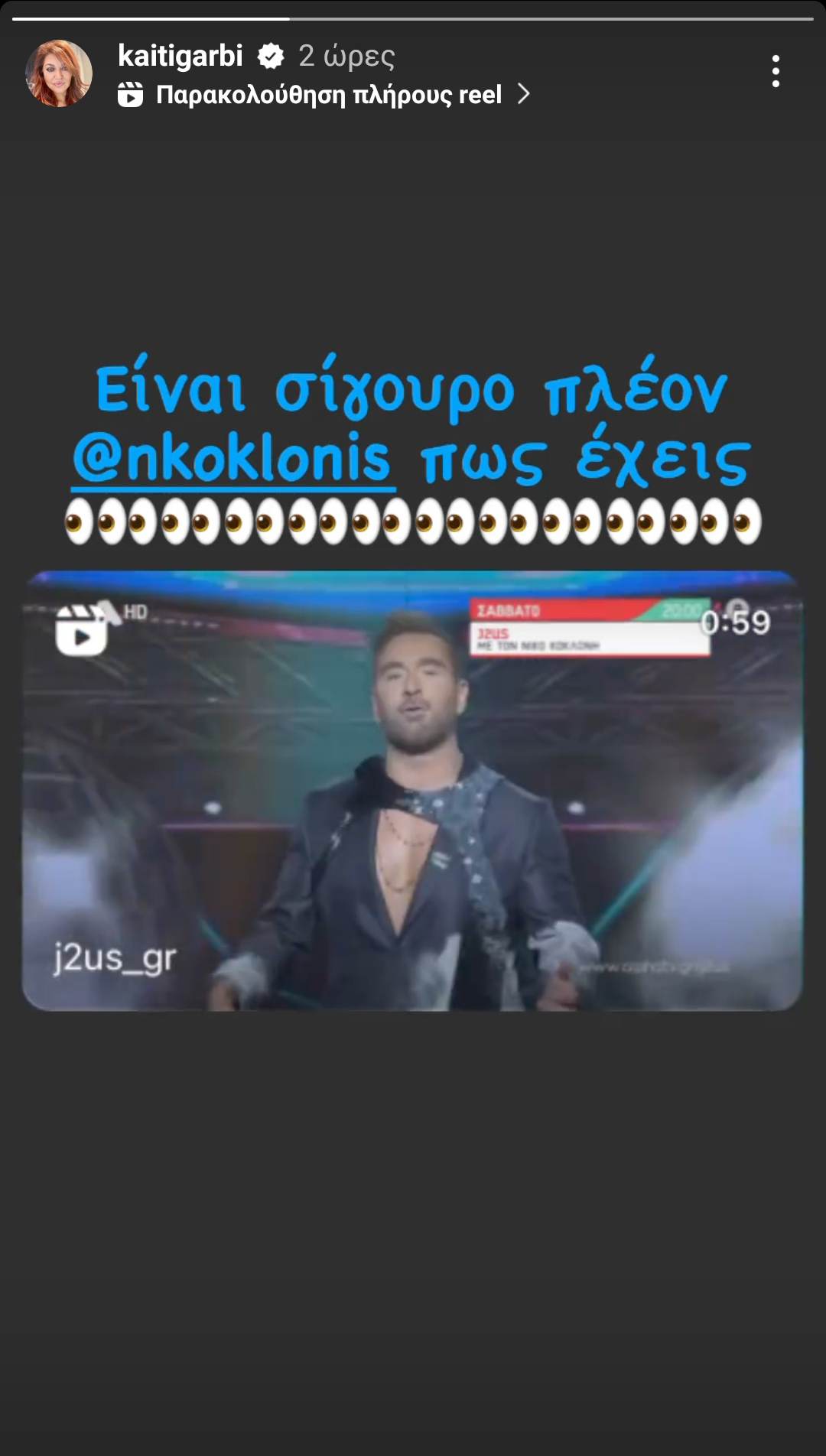Image resolution: width=826 pixels, height=1456 pixels.
Task: Open the @nkoklonis mention
Action: [x=233, y=459]
